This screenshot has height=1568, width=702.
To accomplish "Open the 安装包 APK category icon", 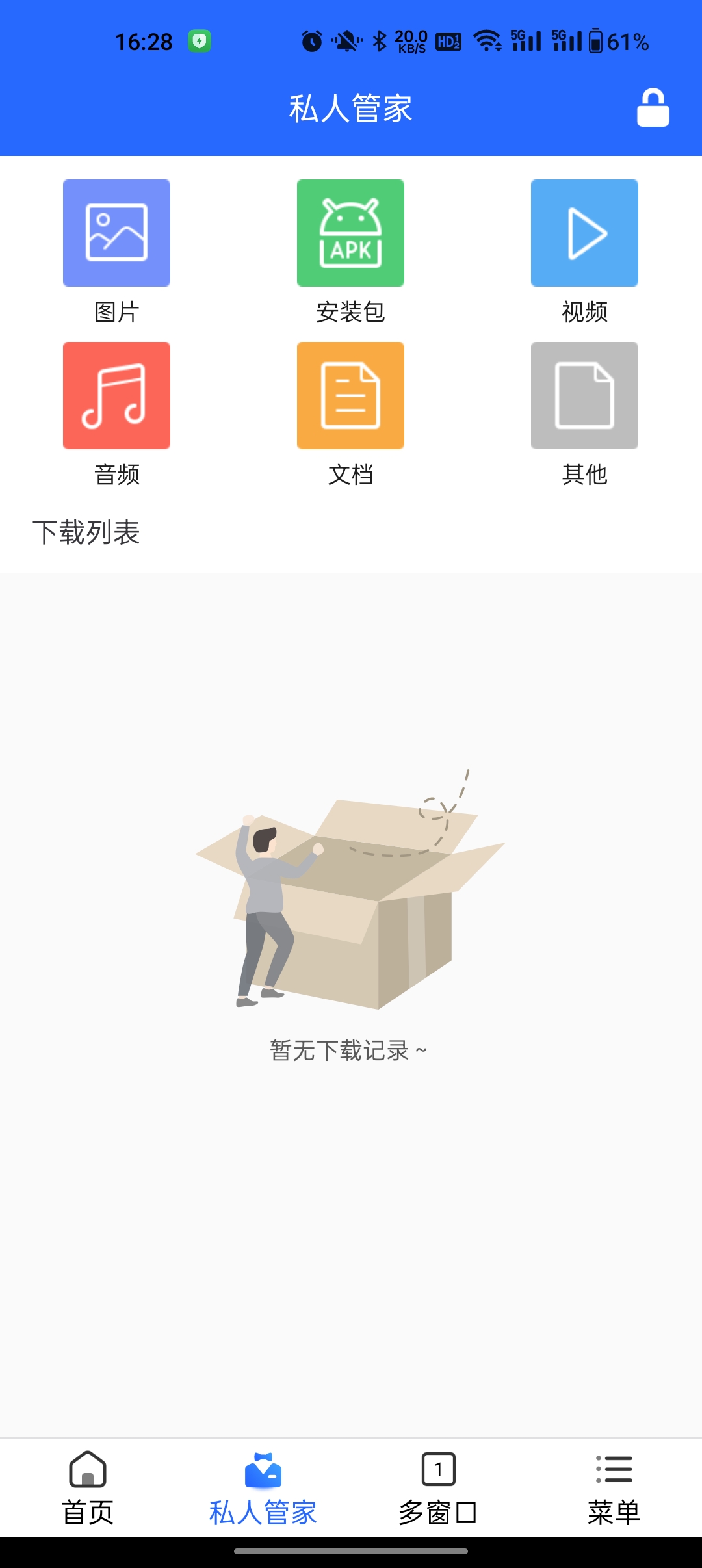I will (x=350, y=233).
